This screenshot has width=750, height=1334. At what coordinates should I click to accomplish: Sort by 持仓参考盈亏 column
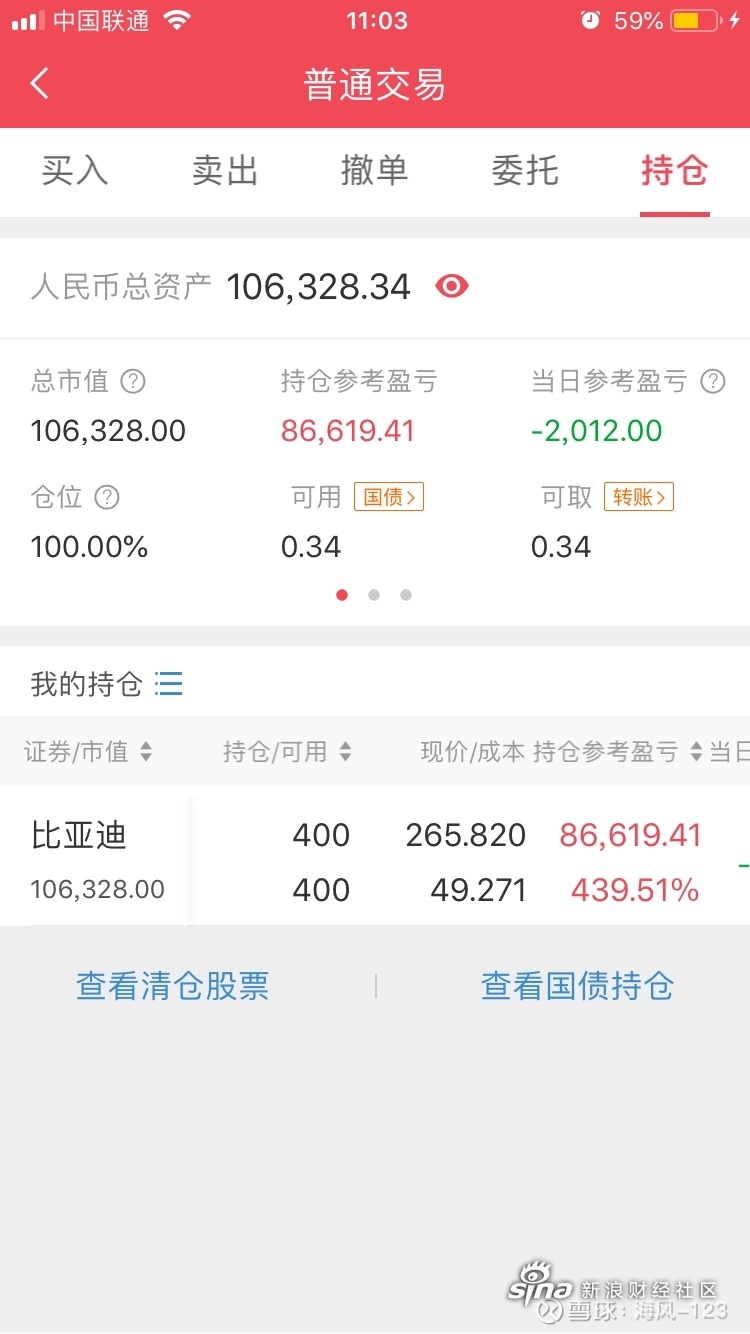tap(618, 752)
